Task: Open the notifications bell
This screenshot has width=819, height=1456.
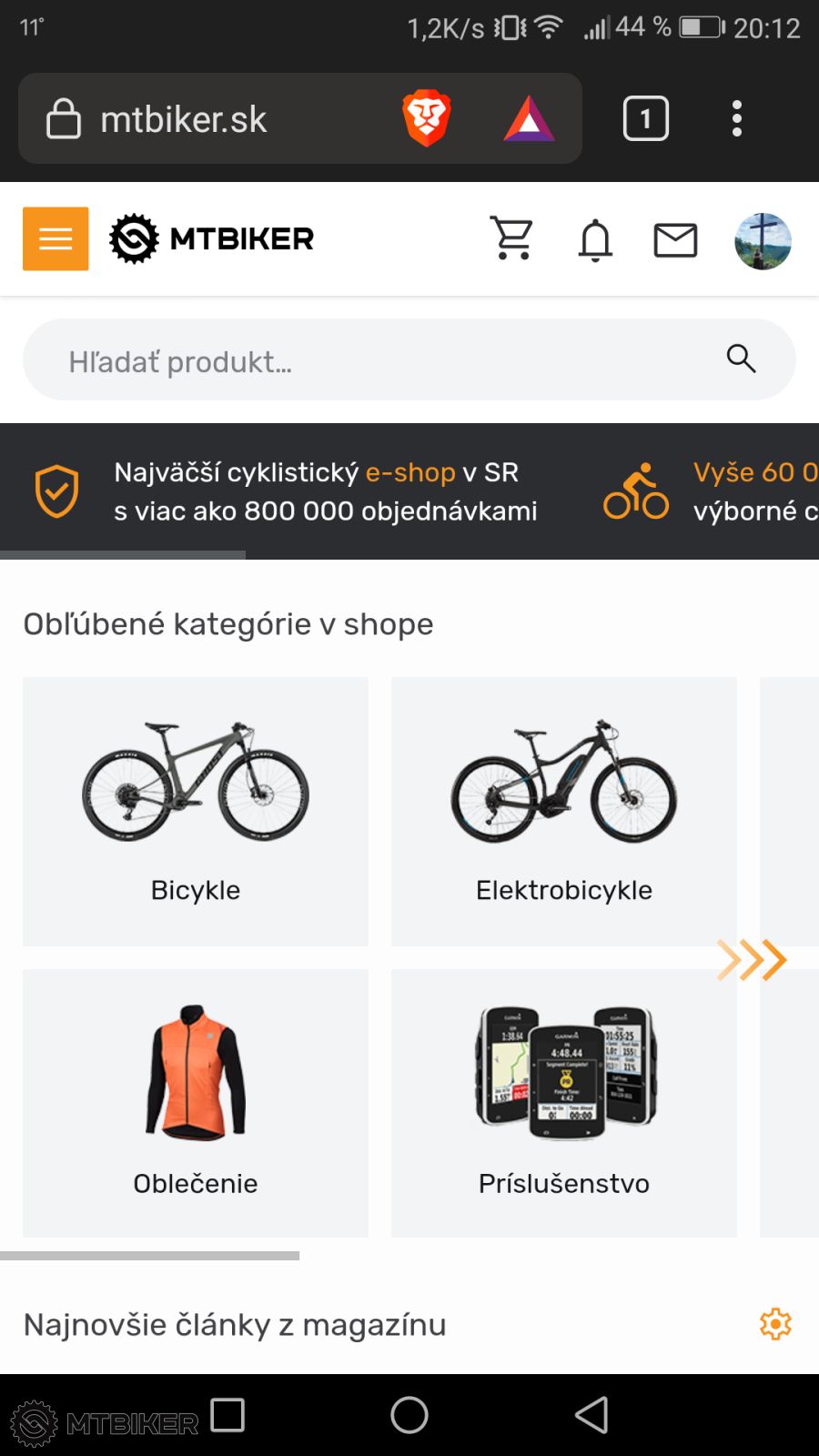Action: coord(595,240)
